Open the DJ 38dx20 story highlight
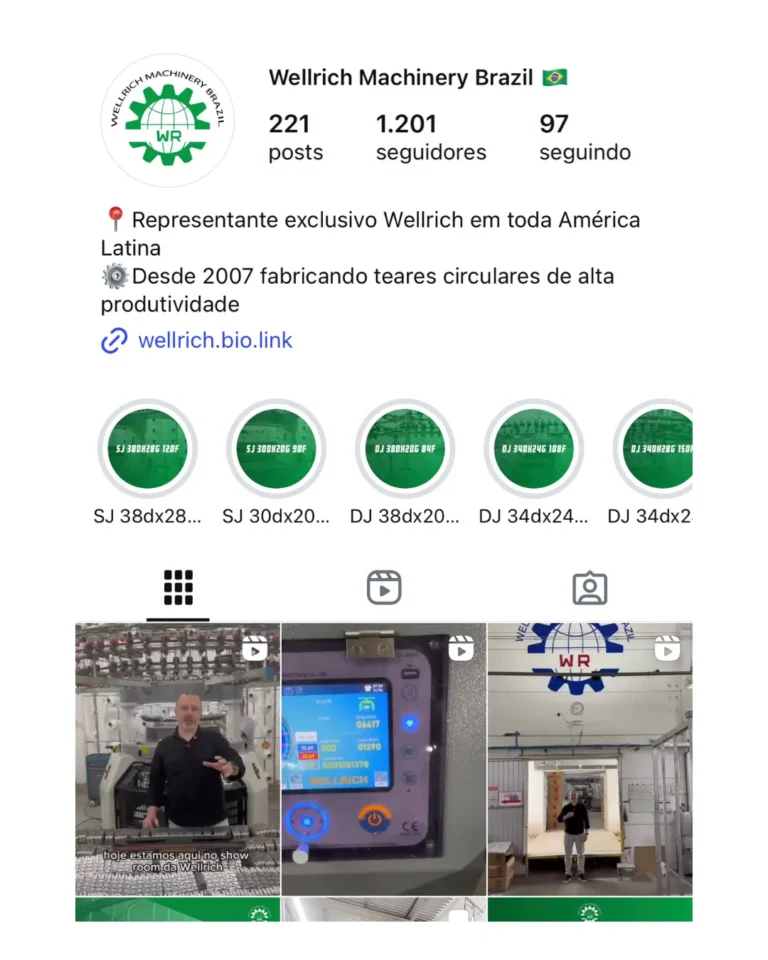 [405, 449]
